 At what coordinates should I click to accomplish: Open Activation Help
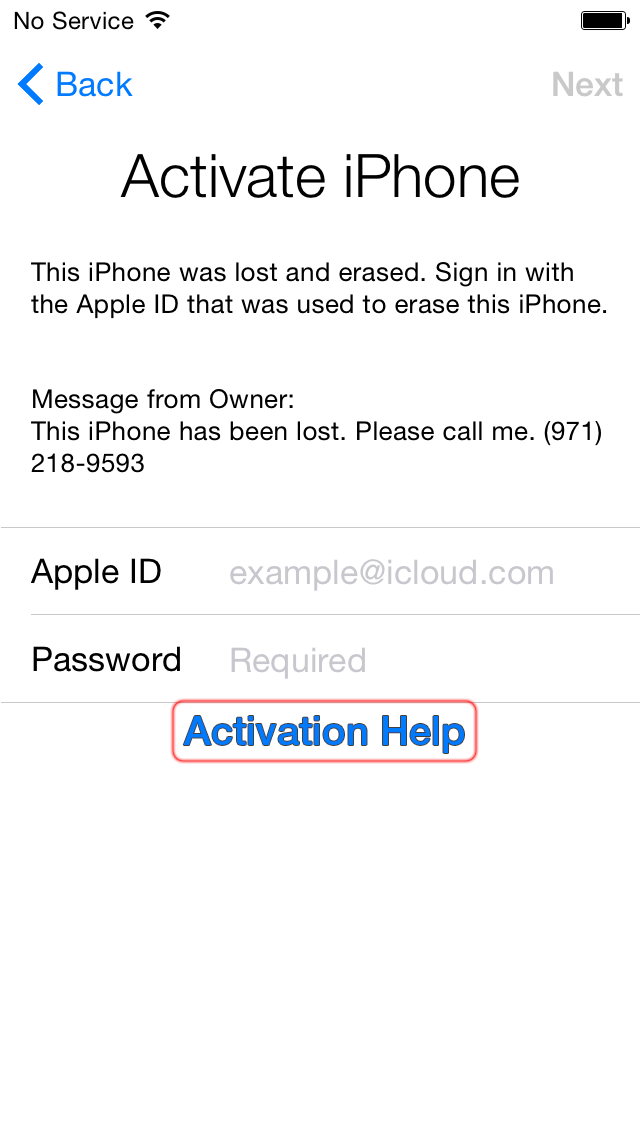point(324,731)
